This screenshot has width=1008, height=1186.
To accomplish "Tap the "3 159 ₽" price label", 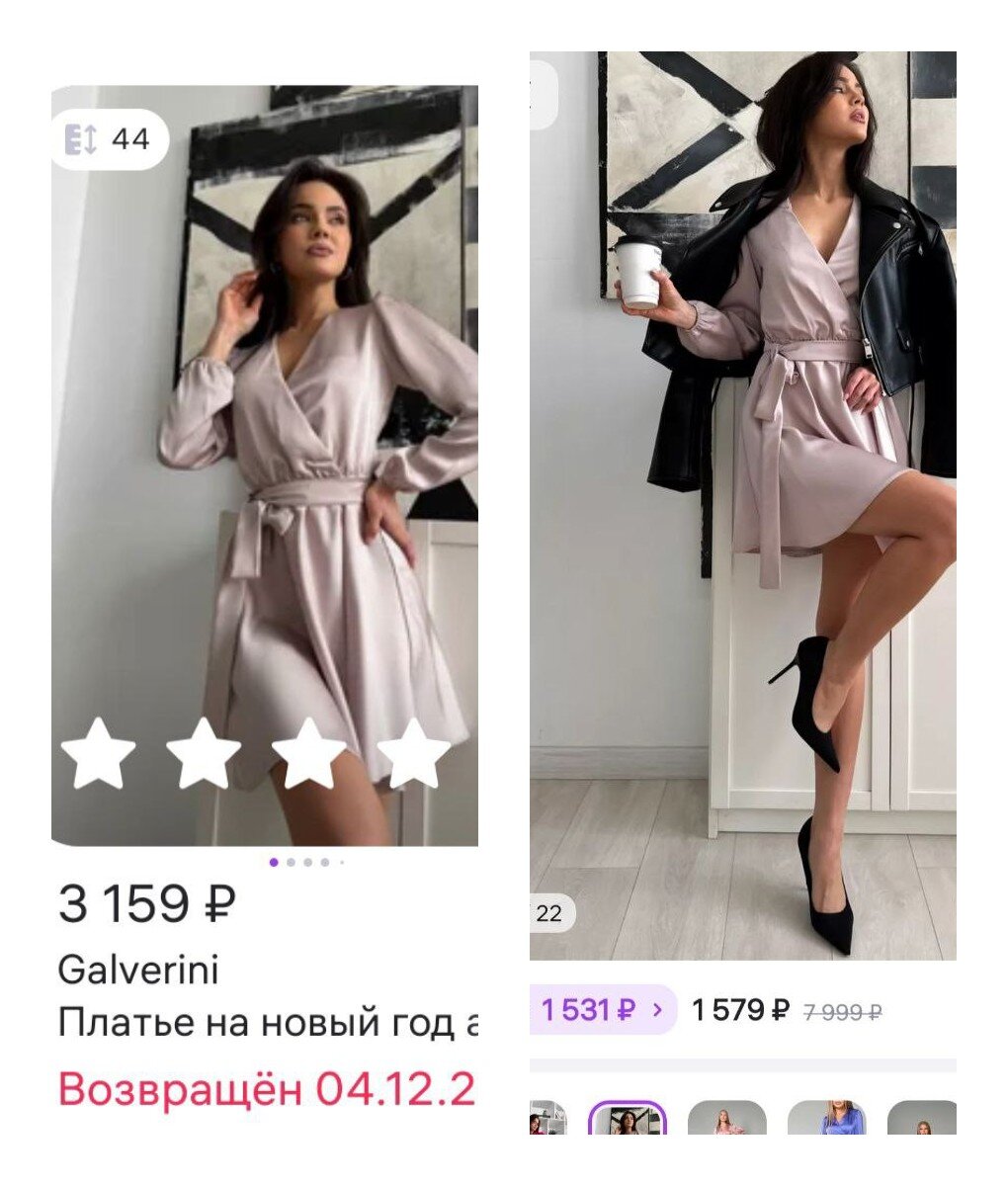I will tap(146, 902).
